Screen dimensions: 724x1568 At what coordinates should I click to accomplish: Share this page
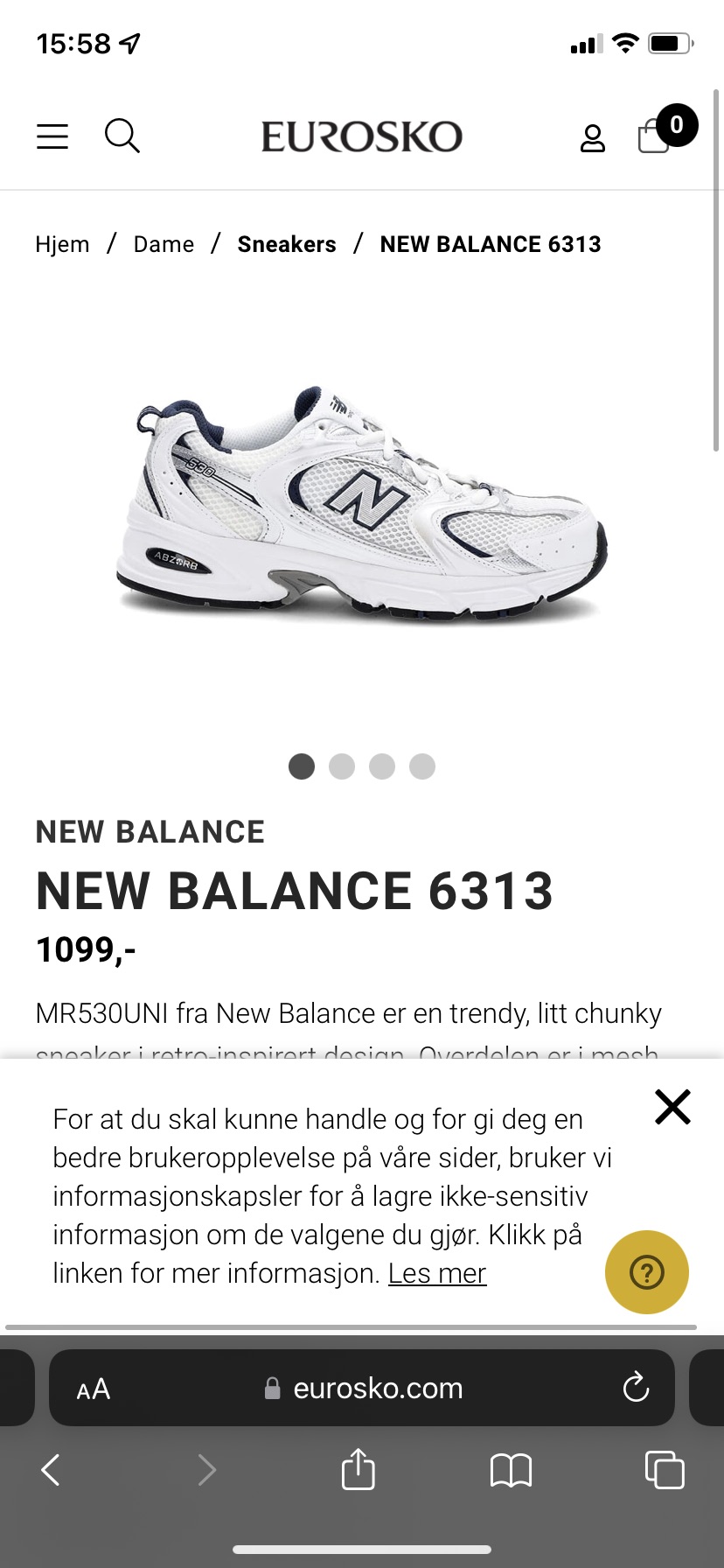coord(359,1468)
